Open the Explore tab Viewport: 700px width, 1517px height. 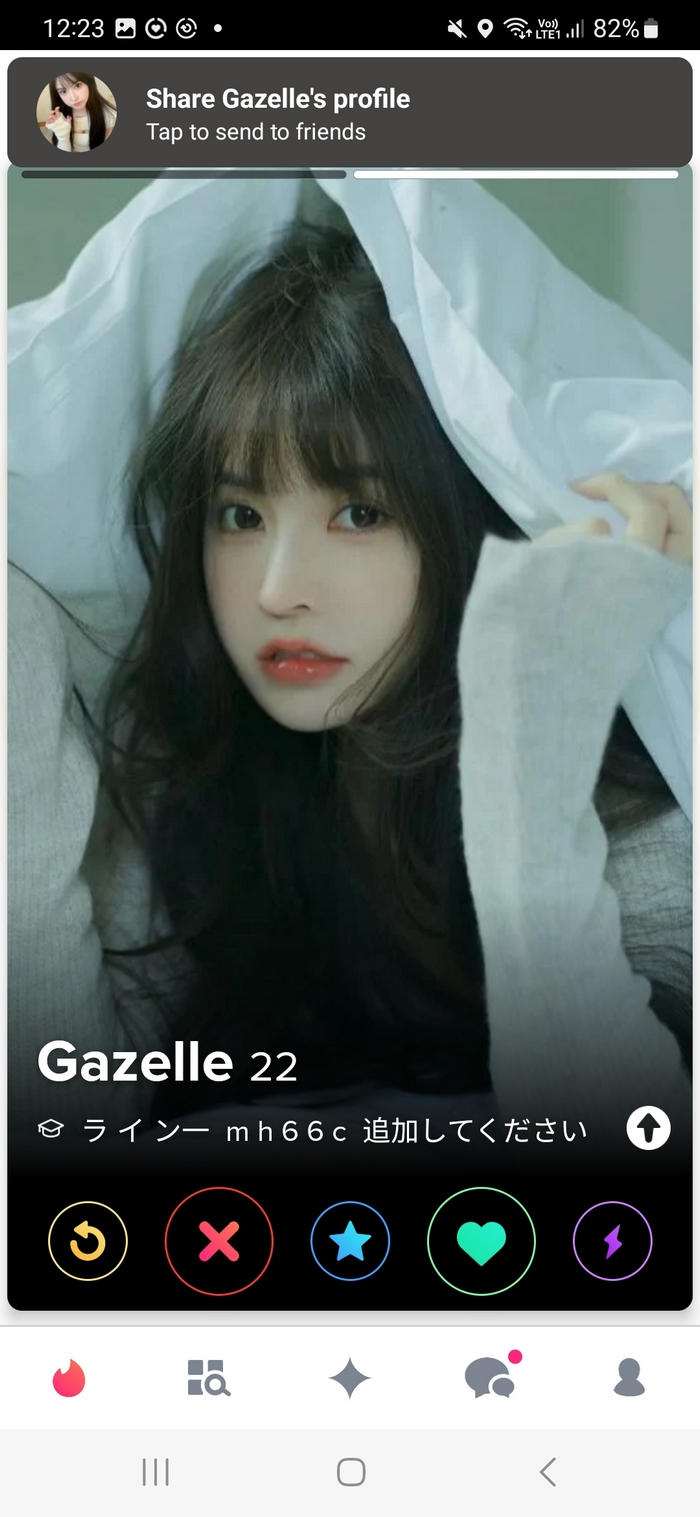coord(209,1379)
